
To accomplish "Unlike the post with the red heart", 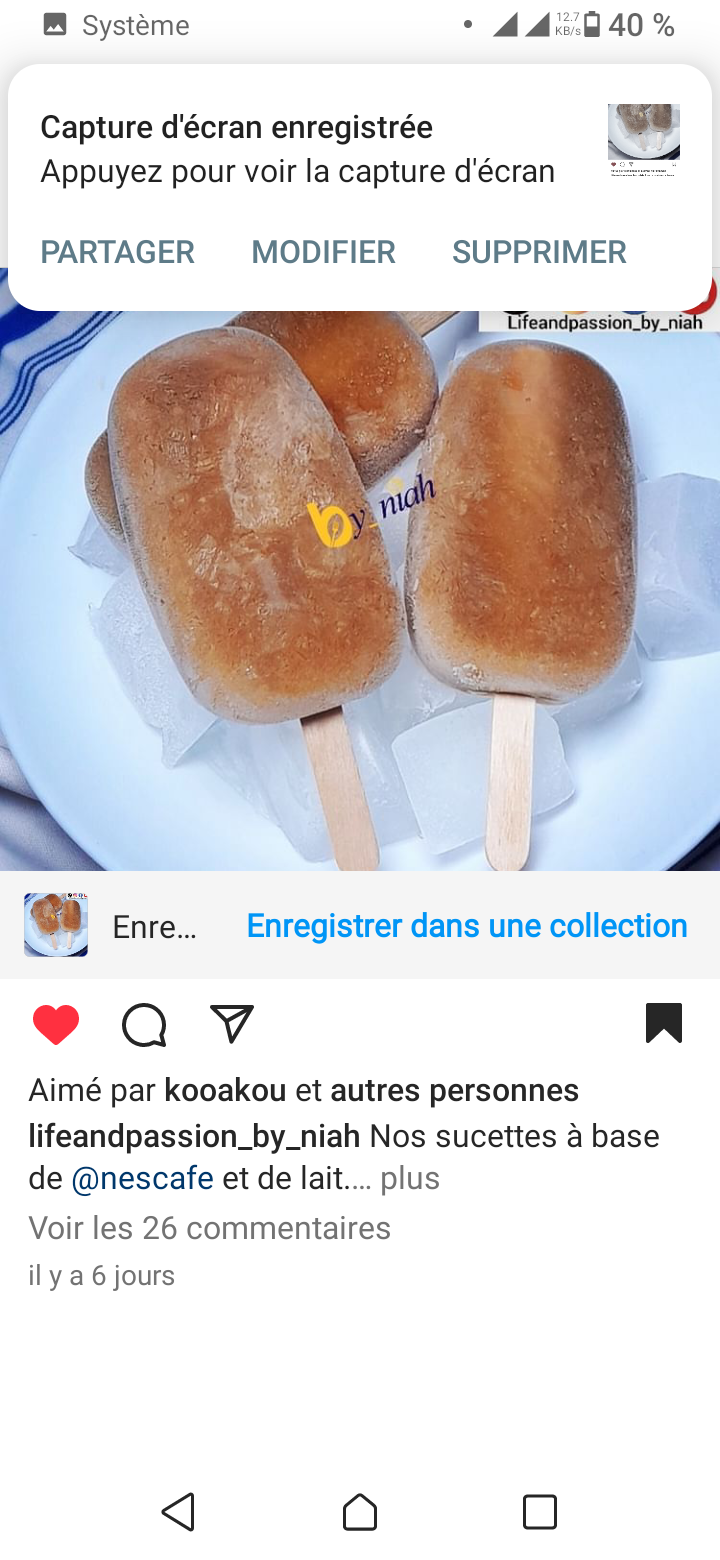I will (56, 1025).
